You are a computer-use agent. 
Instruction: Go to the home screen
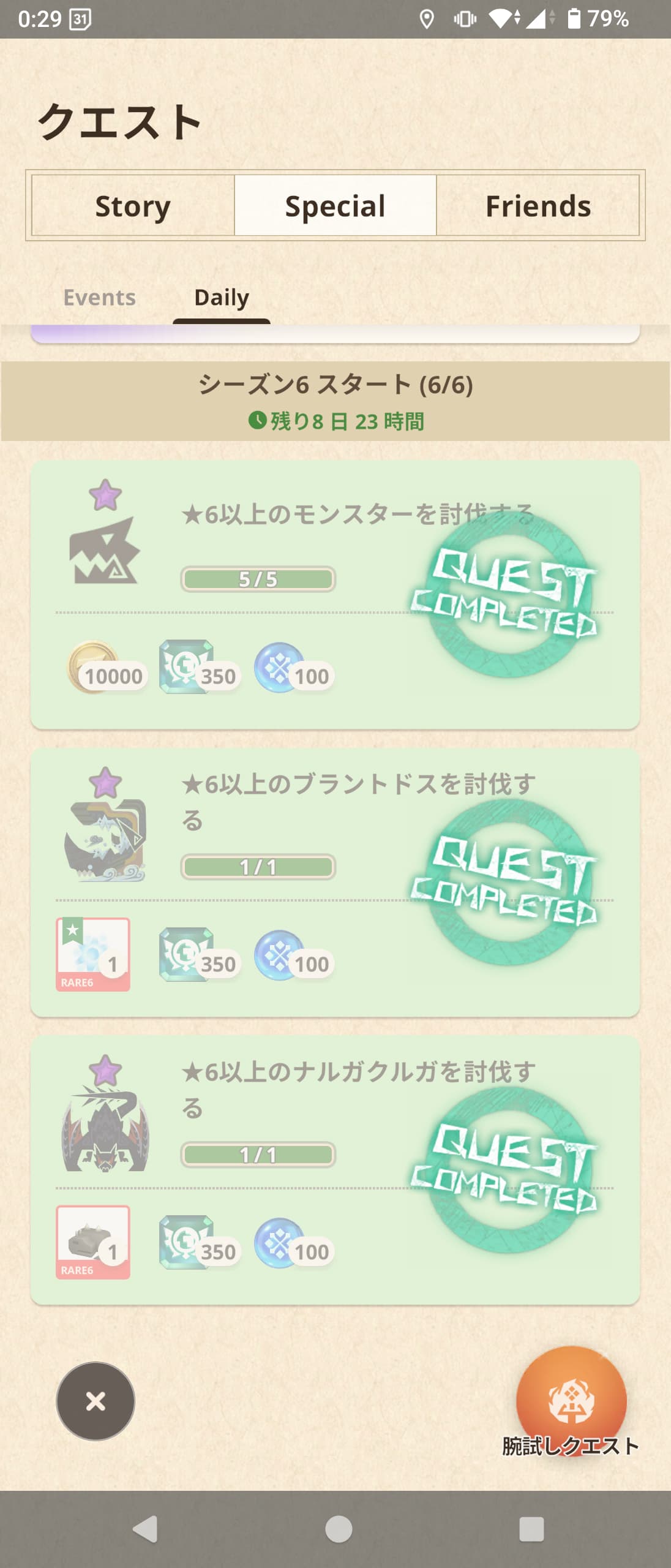click(x=338, y=1529)
